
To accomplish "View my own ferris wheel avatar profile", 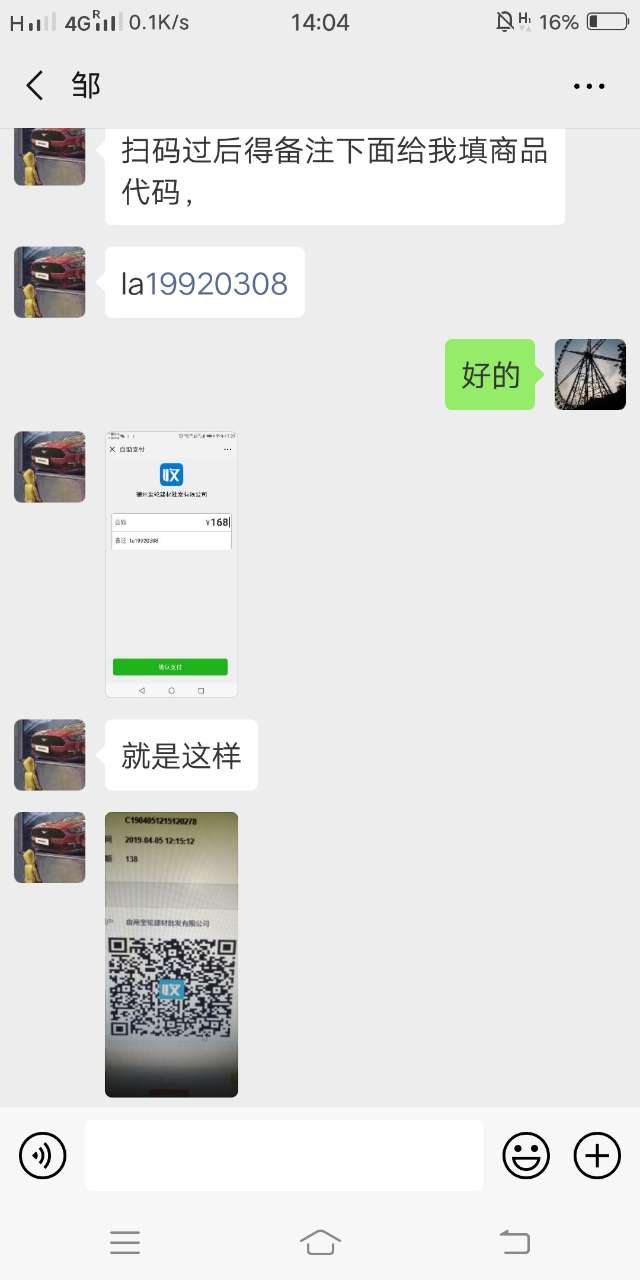I will [x=590, y=375].
